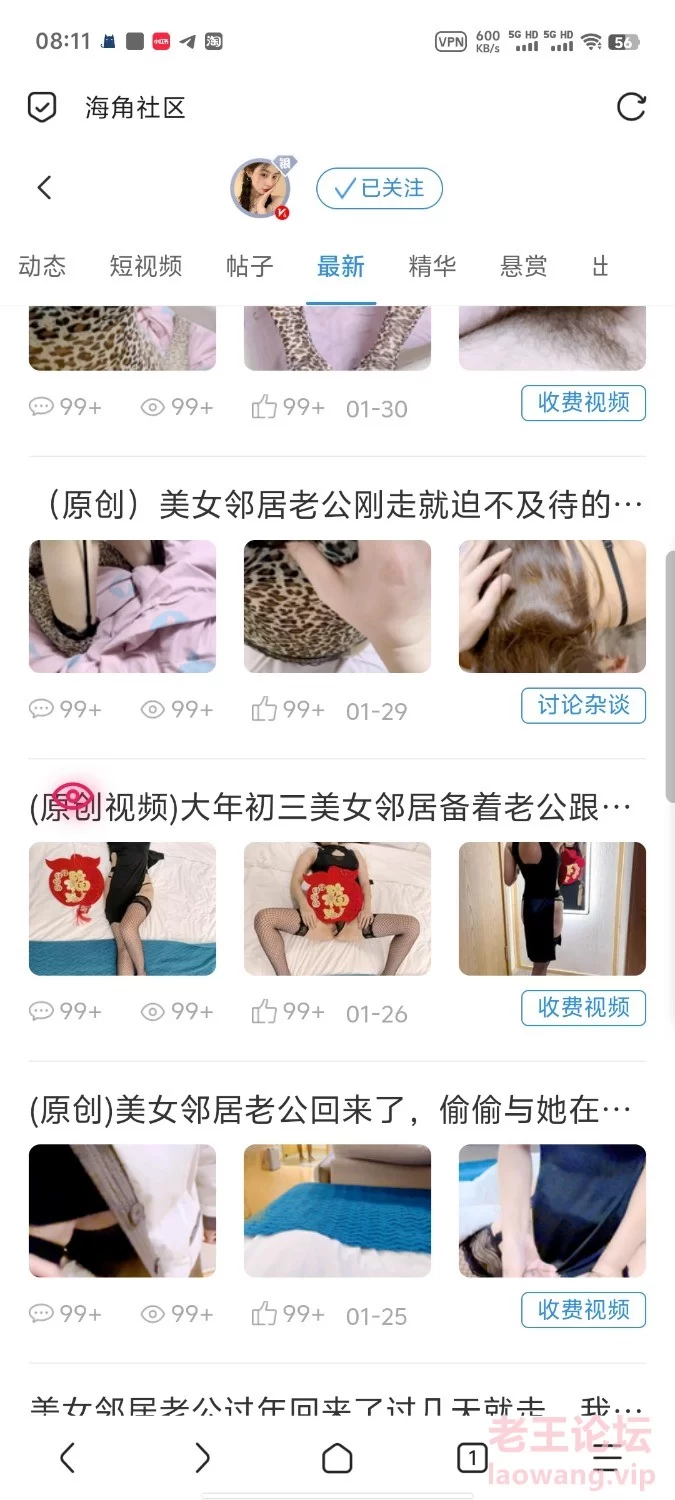Tap the 收费视频 tag on the 01-25 post

pyautogui.click(x=583, y=1310)
